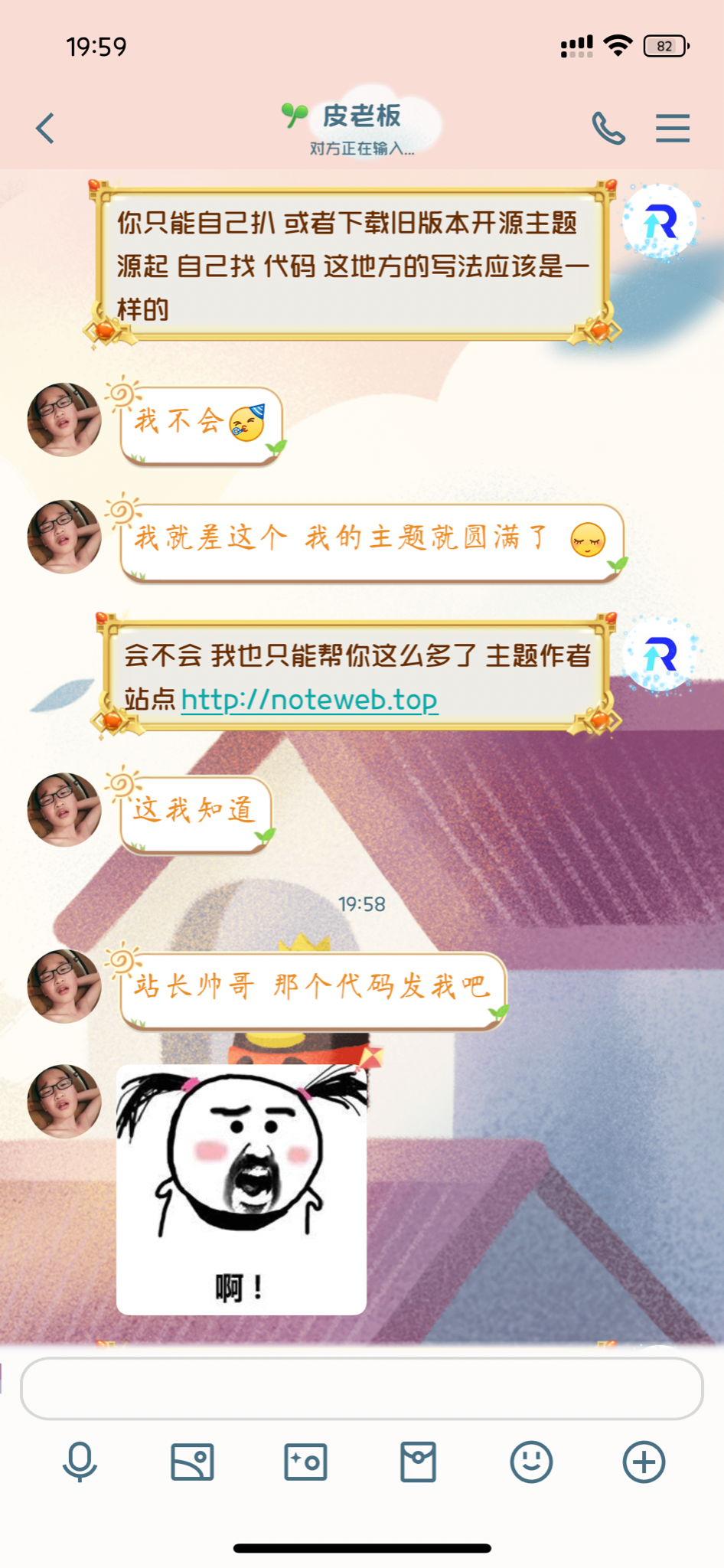The image size is (724, 1568).
Task: Open the photo album picker
Action: point(192,1462)
